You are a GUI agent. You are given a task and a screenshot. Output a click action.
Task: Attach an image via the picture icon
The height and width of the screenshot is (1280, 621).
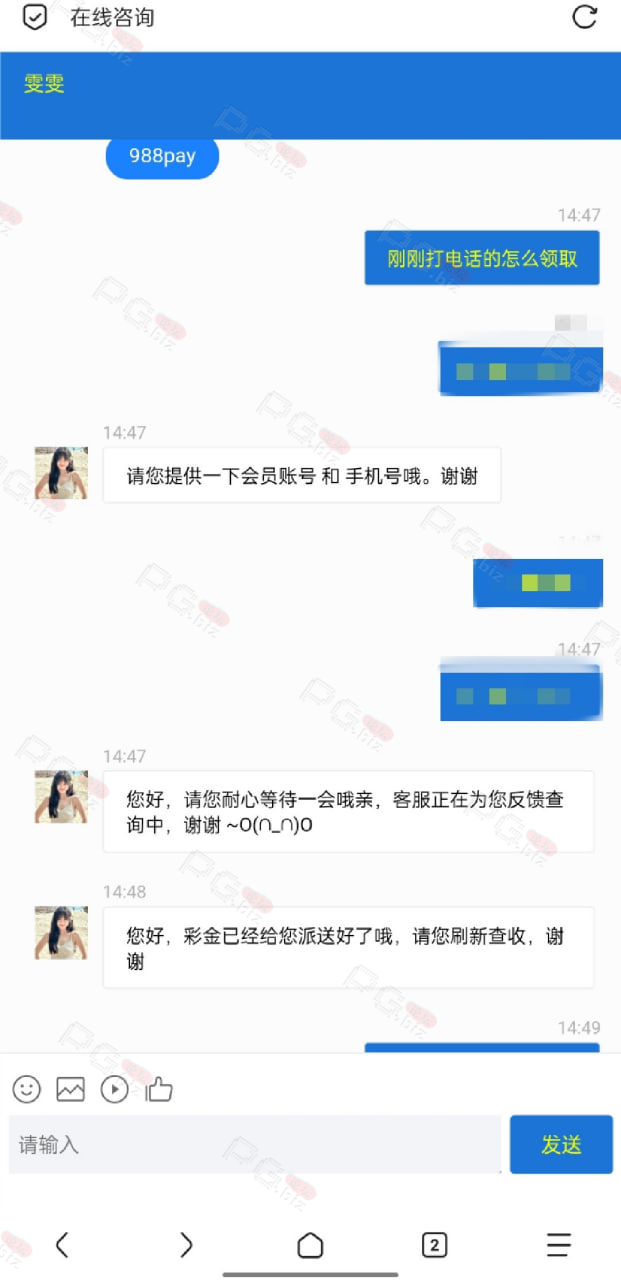pyautogui.click(x=70, y=1089)
